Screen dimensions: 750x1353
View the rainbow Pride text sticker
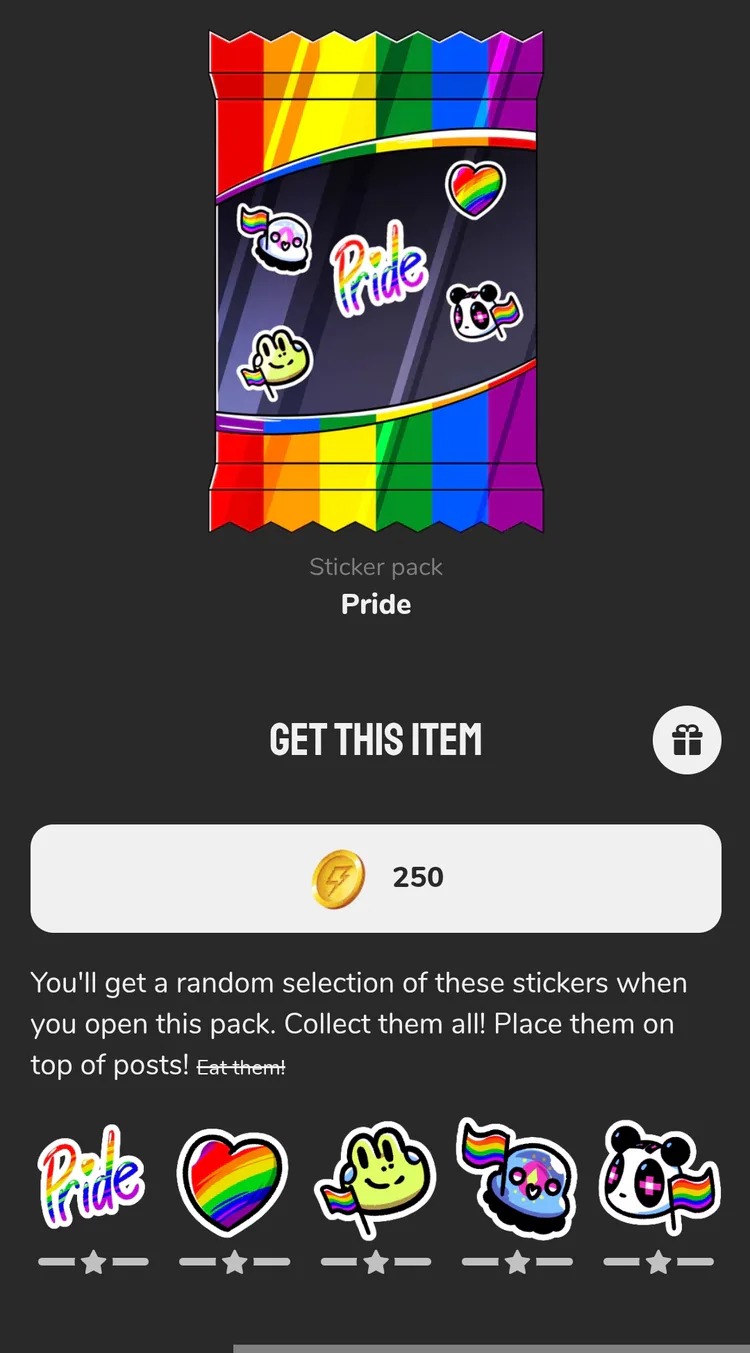[92, 1177]
